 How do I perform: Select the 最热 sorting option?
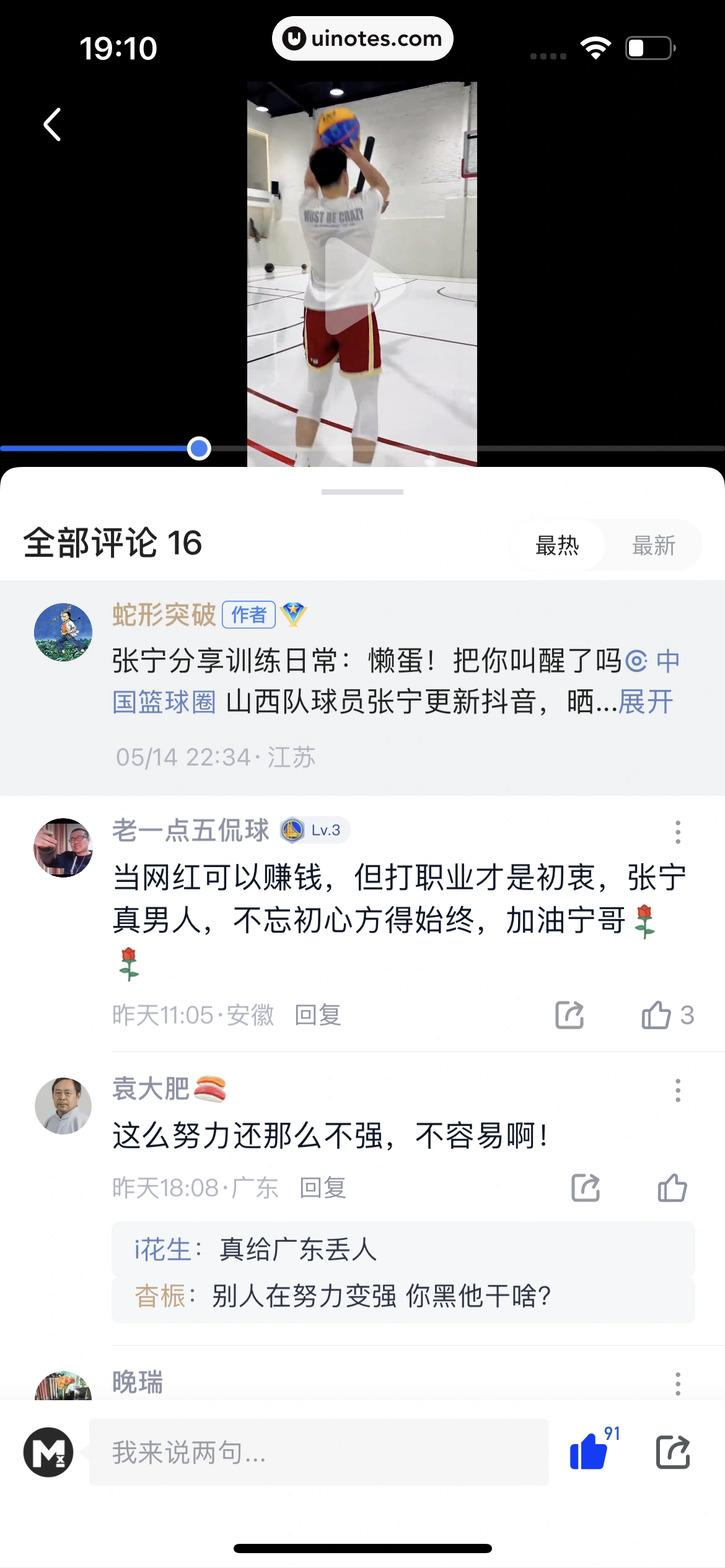557,546
